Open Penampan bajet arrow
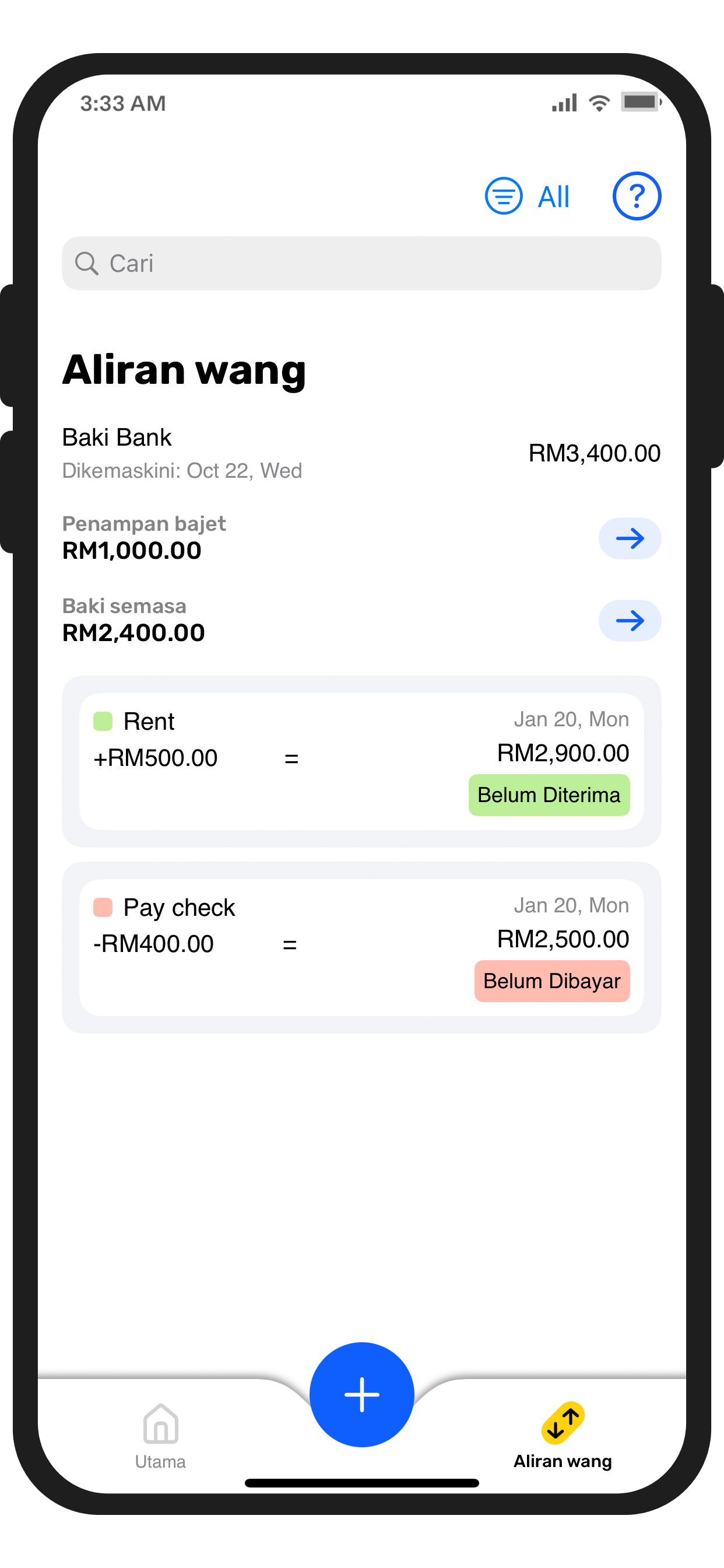724x1568 pixels. click(629, 538)
